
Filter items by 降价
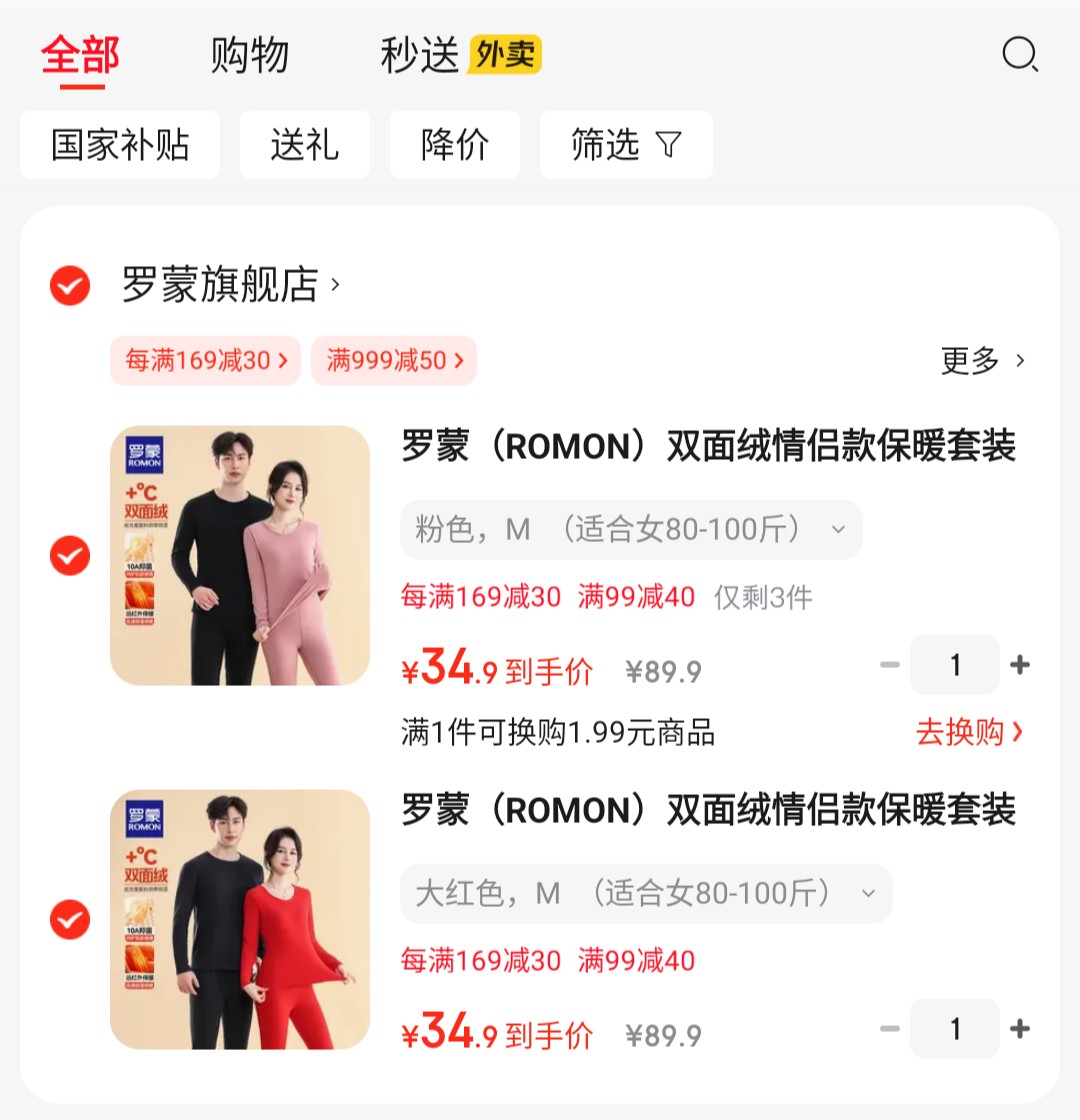tap(454, 145)
